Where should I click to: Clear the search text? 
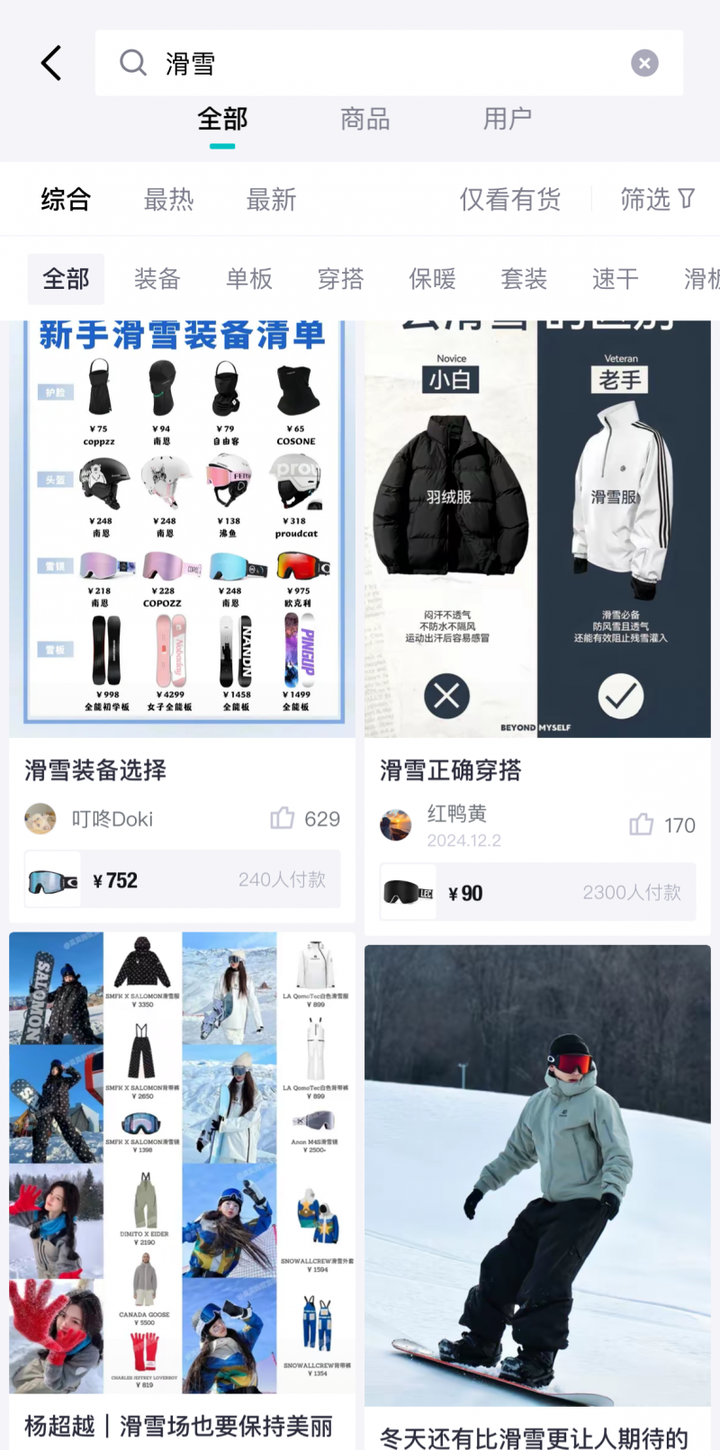tap(644, 63)
